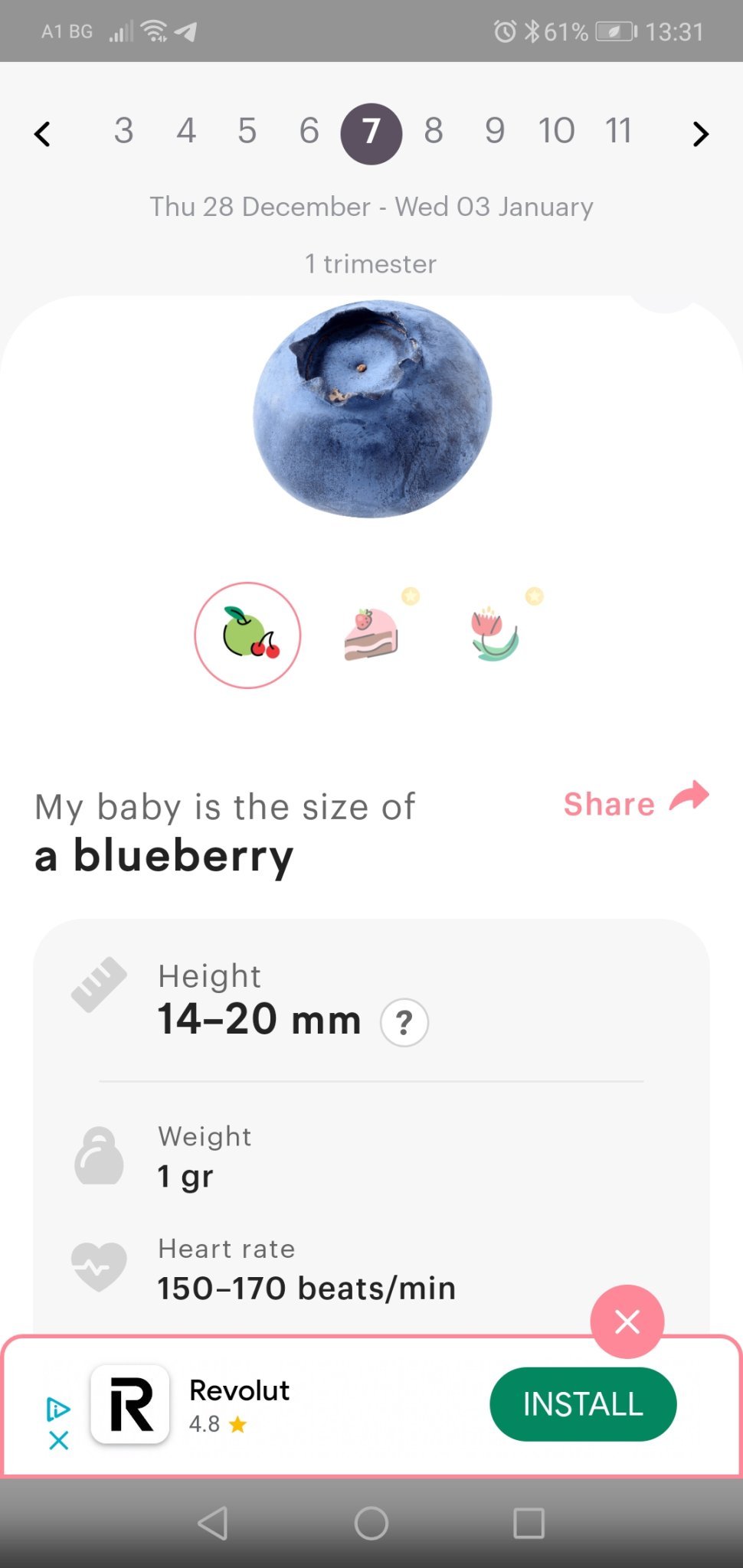Open the AdChoices info icon
Image resolution: width=743 pixels, height=1568 pixels.
[x=58, y=1409]
